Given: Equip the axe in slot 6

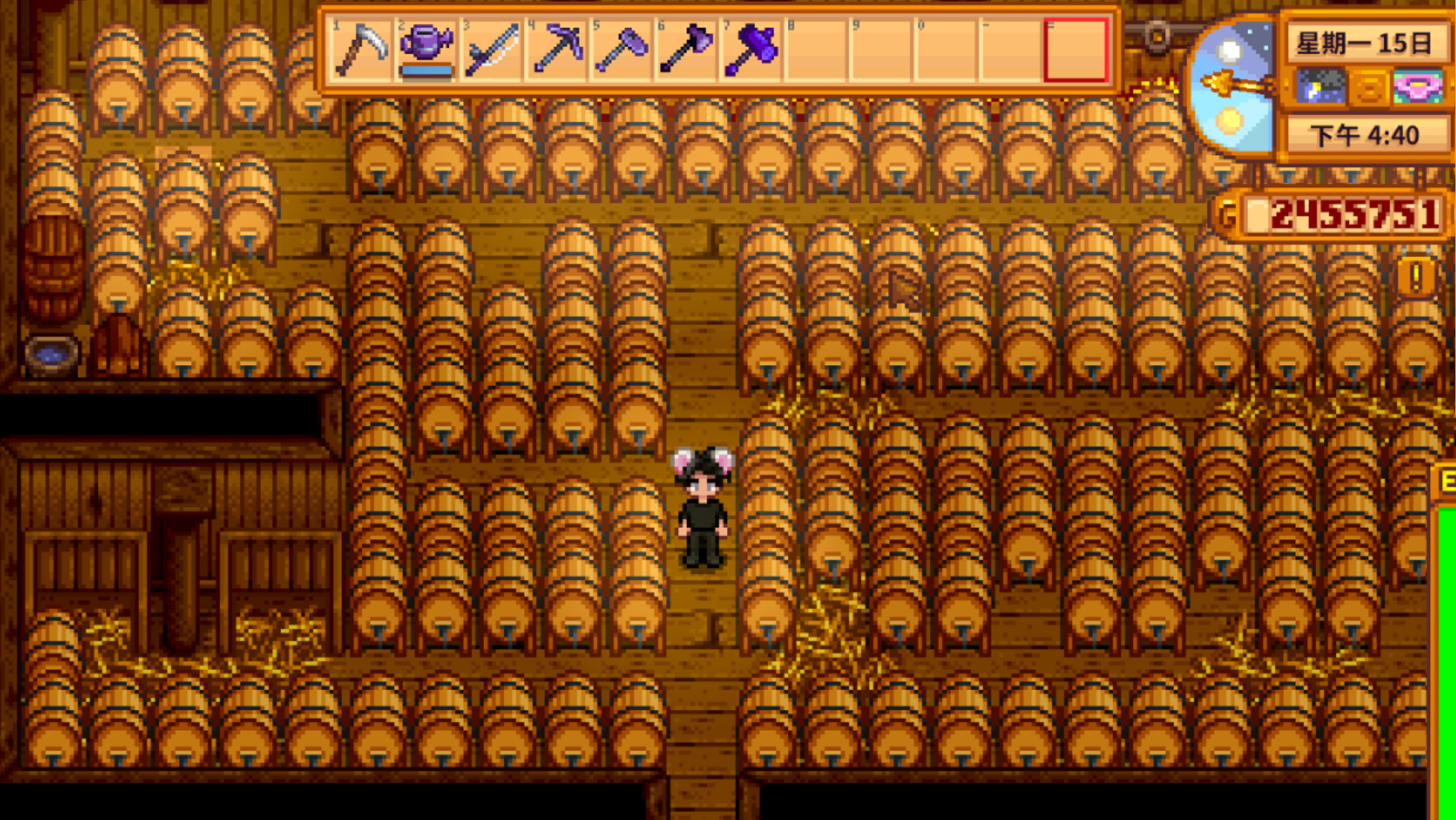Looking at the screenshot, I should point(686,50).
